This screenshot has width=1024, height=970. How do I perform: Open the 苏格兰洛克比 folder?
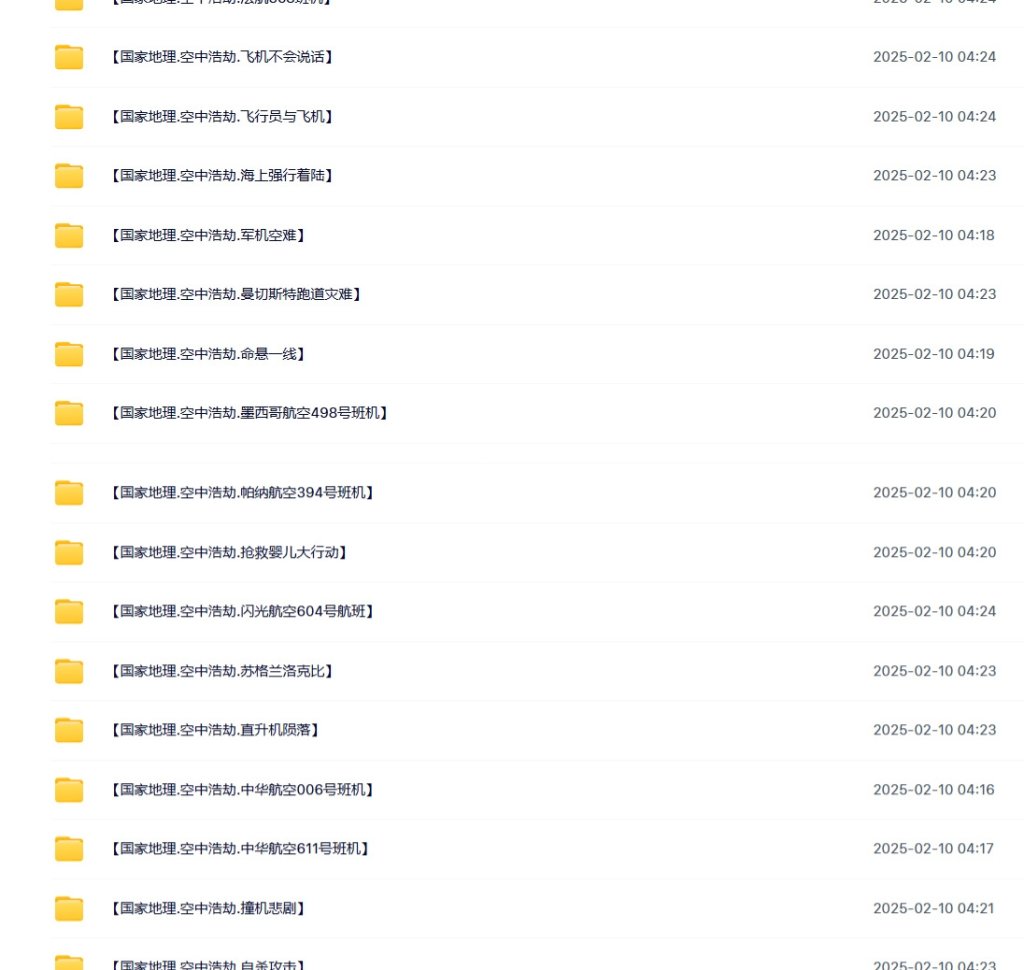tap(220, 671)
